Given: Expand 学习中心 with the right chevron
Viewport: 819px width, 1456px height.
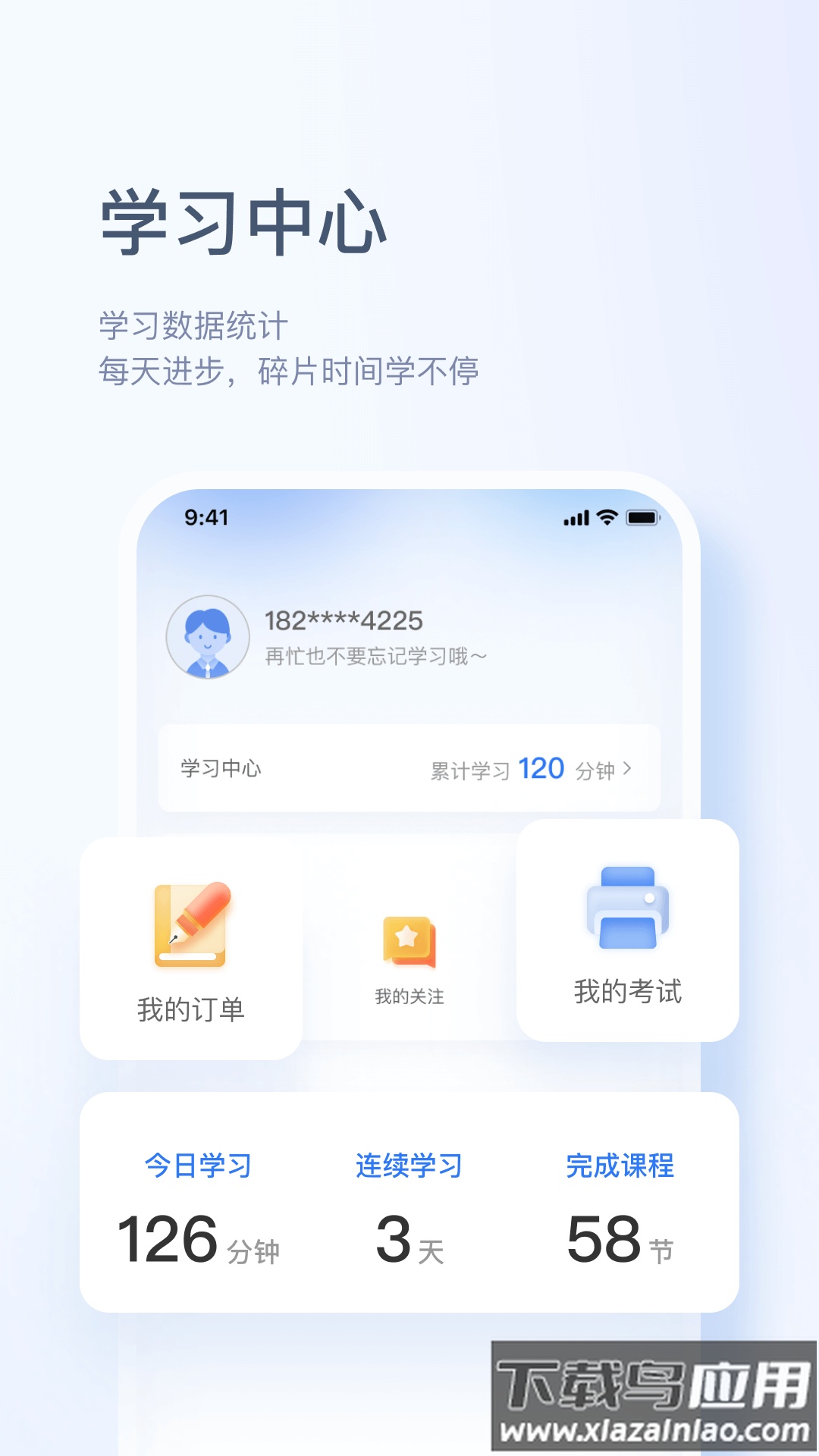Looking at the screenshot, I should tap(629, 768).
